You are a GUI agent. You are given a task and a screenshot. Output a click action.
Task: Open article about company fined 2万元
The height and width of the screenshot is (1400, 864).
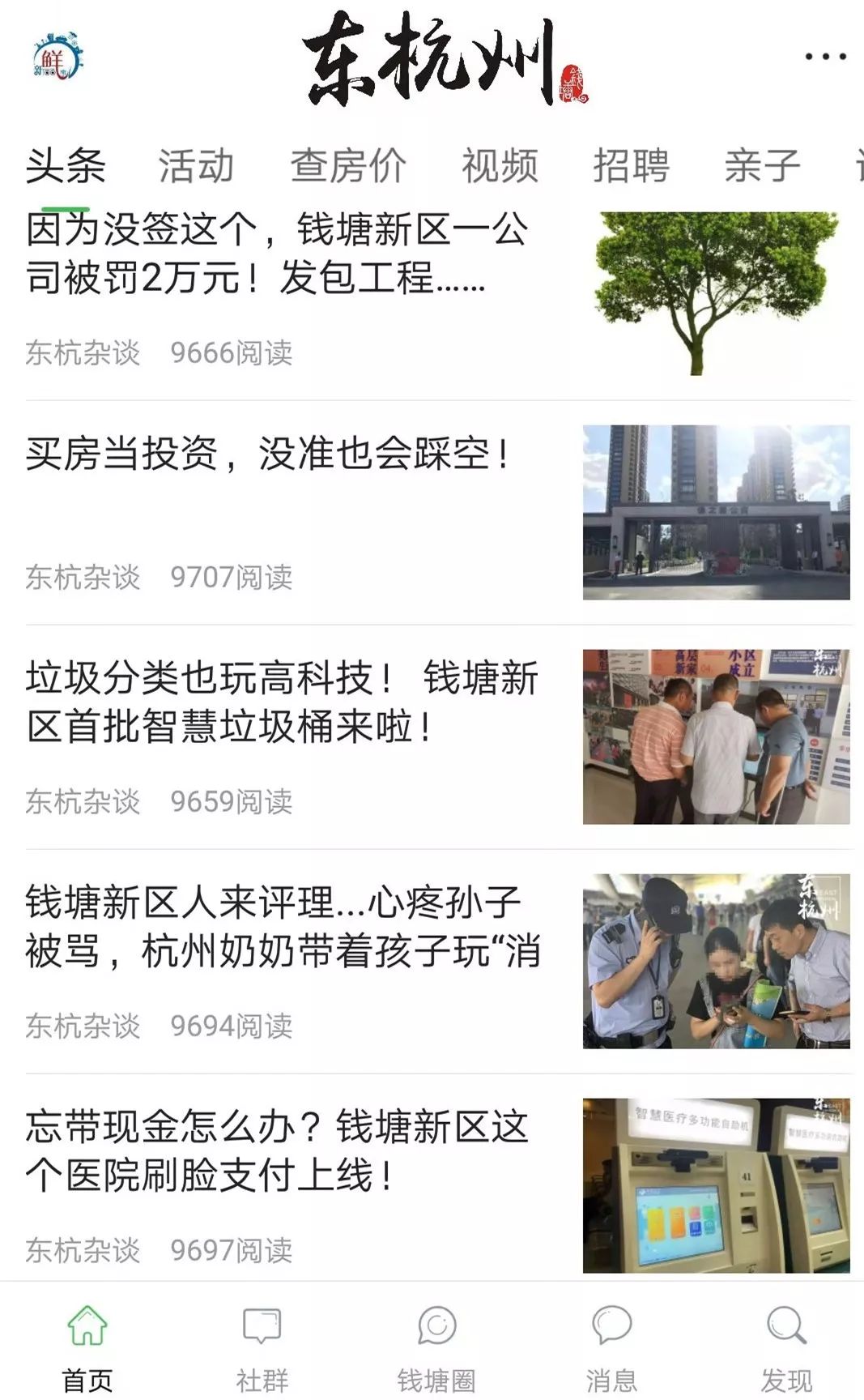[277, 254]
